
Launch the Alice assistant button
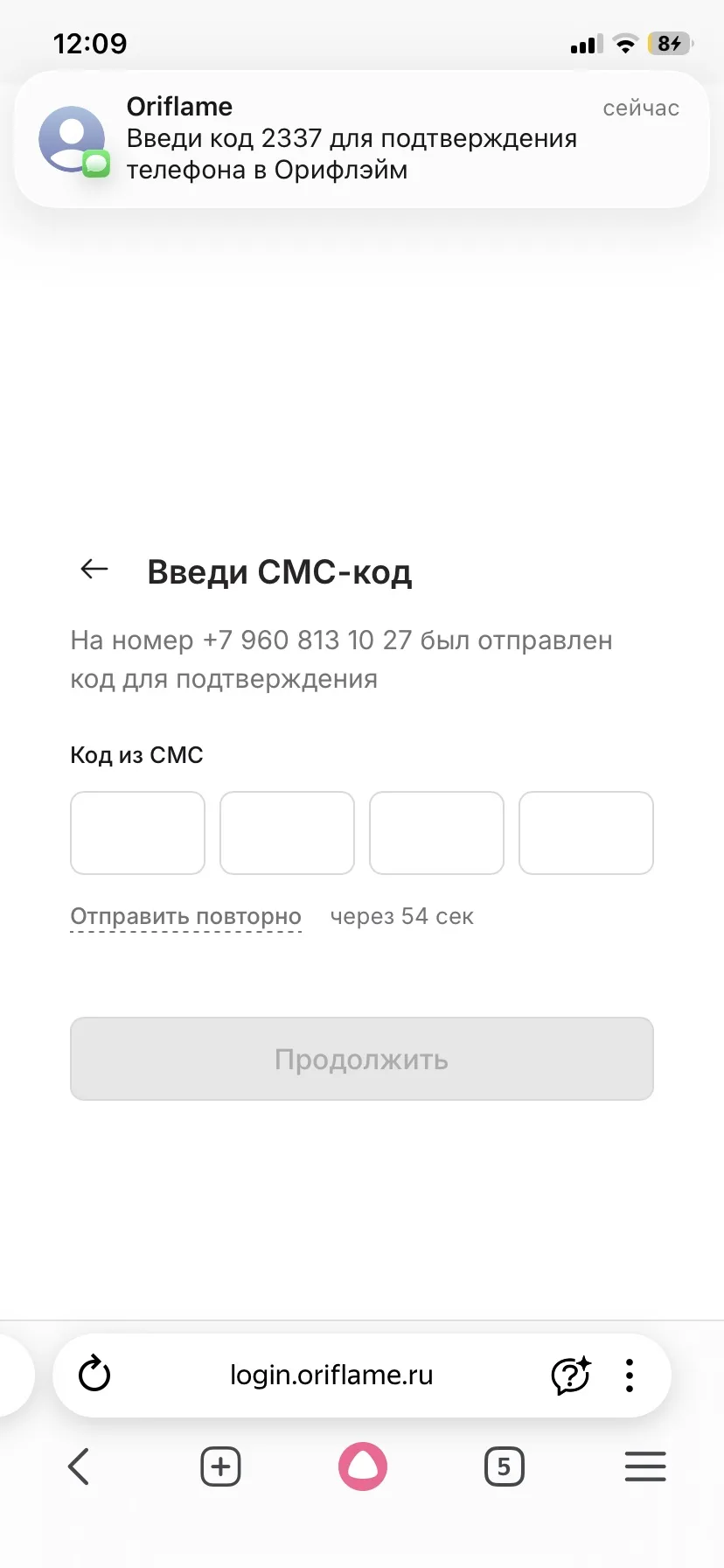tap(363, 1466)
